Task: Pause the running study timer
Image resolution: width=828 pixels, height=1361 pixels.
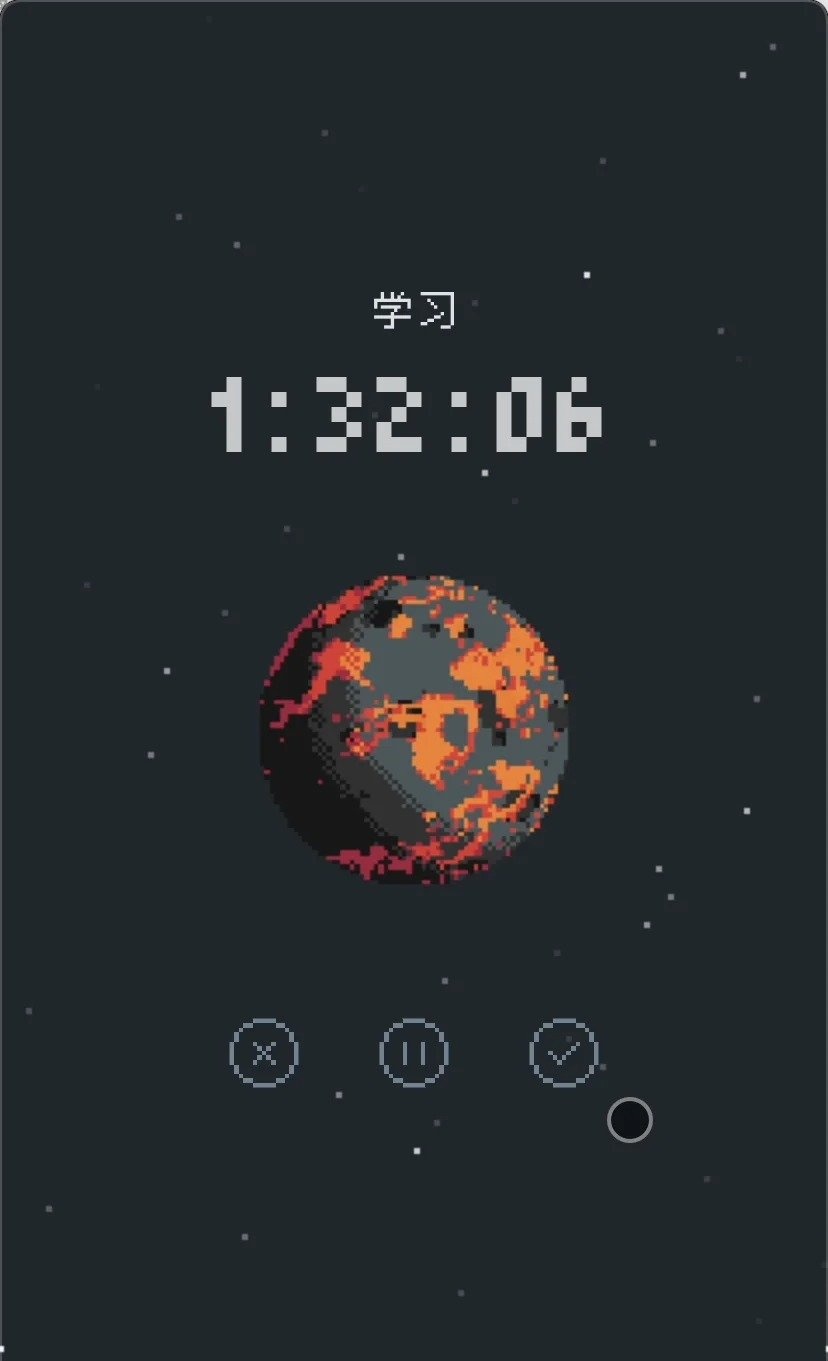Action: point(414,1052)
